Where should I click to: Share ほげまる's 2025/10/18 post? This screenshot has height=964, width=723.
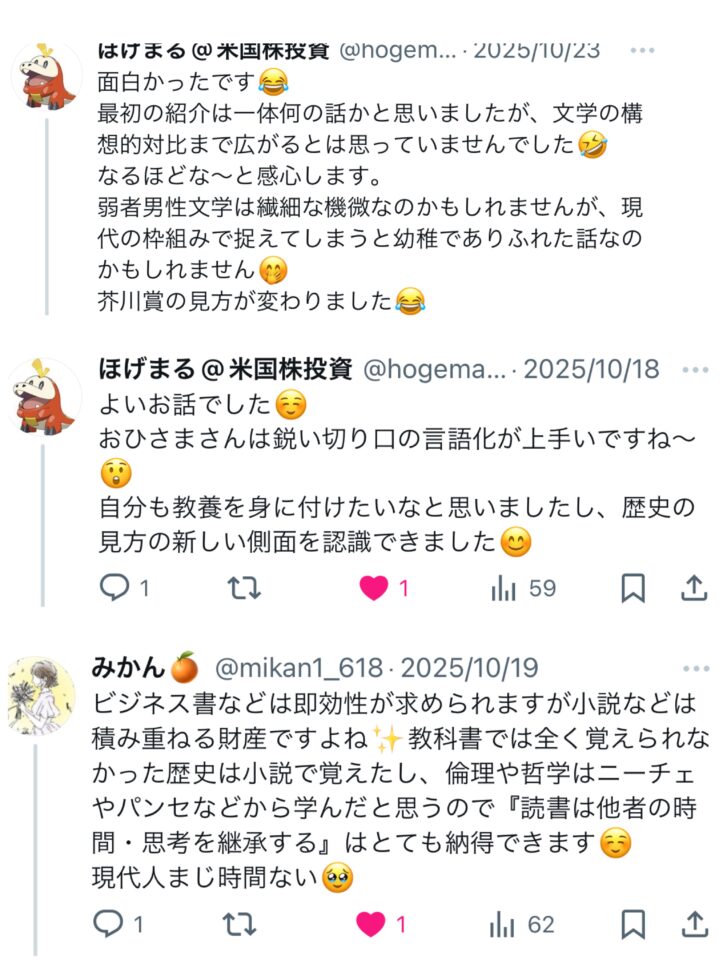coord(694,589)
